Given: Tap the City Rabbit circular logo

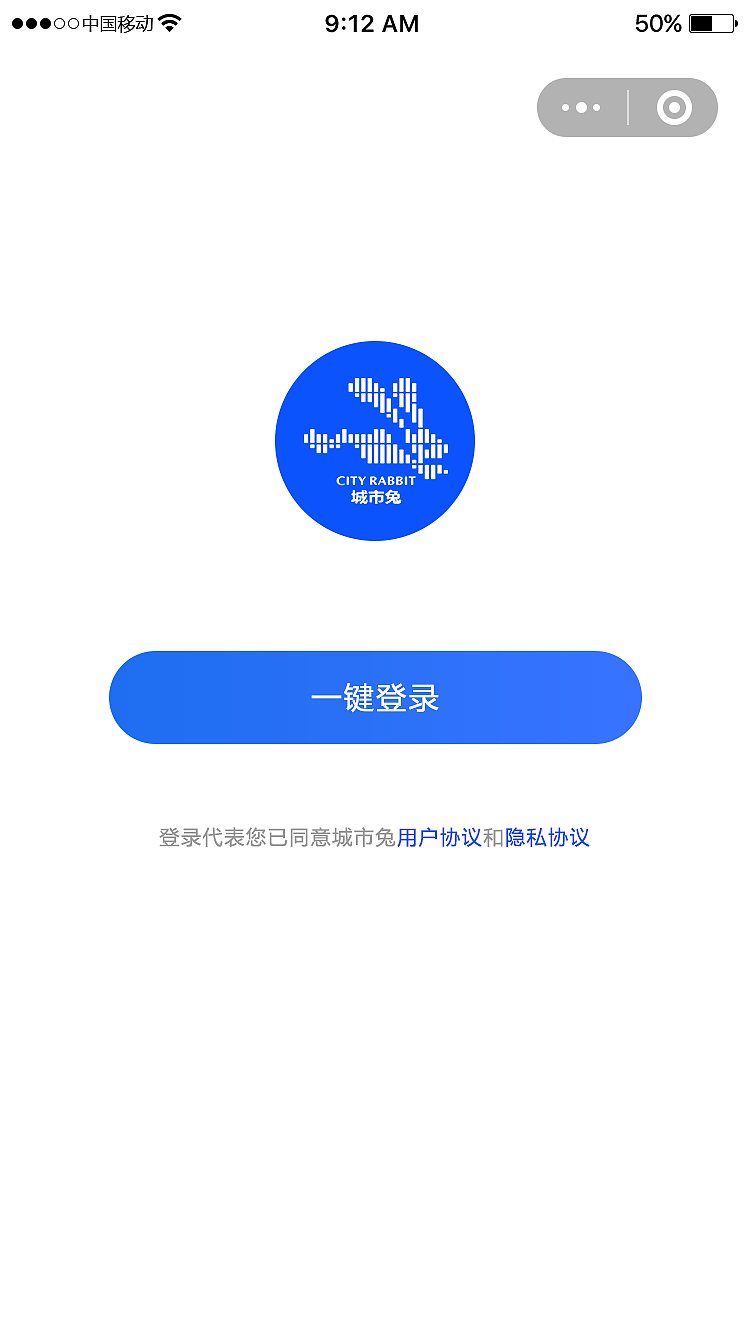Looking at the screenshot, I should [x=375, y=440].
